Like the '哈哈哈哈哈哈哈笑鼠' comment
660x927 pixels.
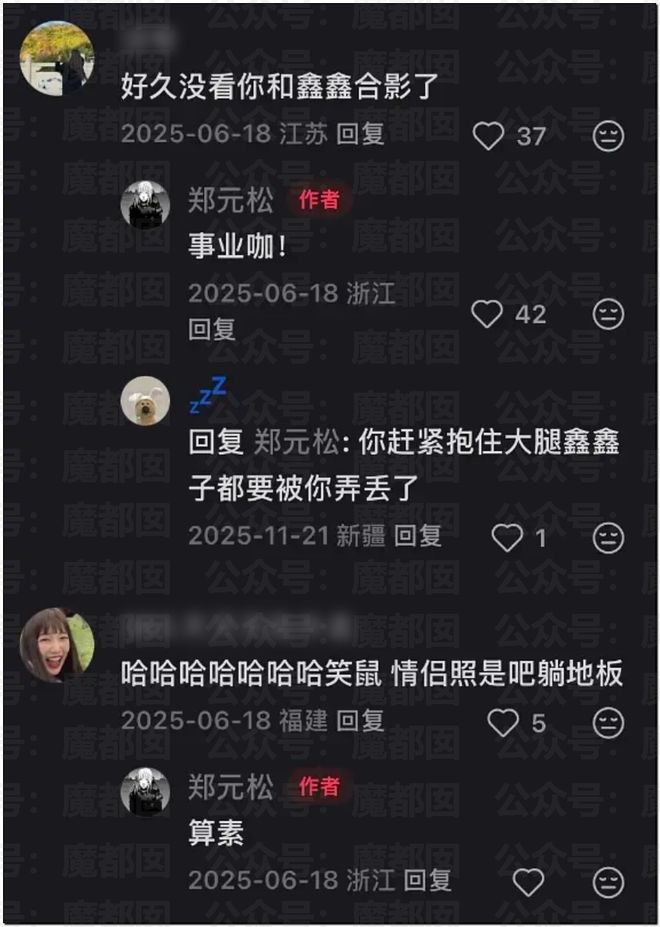pyautogui.click(x=503, y=722)
